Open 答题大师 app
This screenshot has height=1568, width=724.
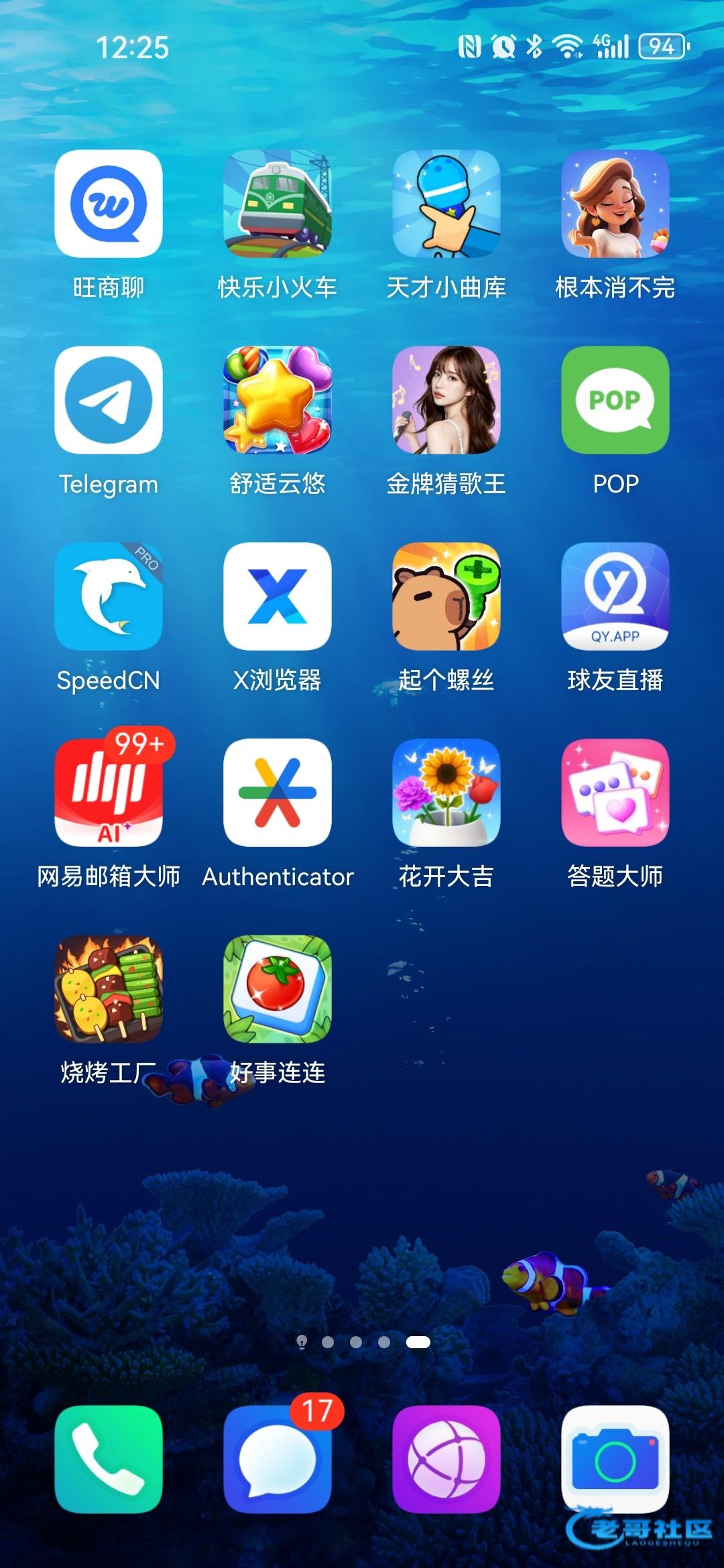[615, 793]
